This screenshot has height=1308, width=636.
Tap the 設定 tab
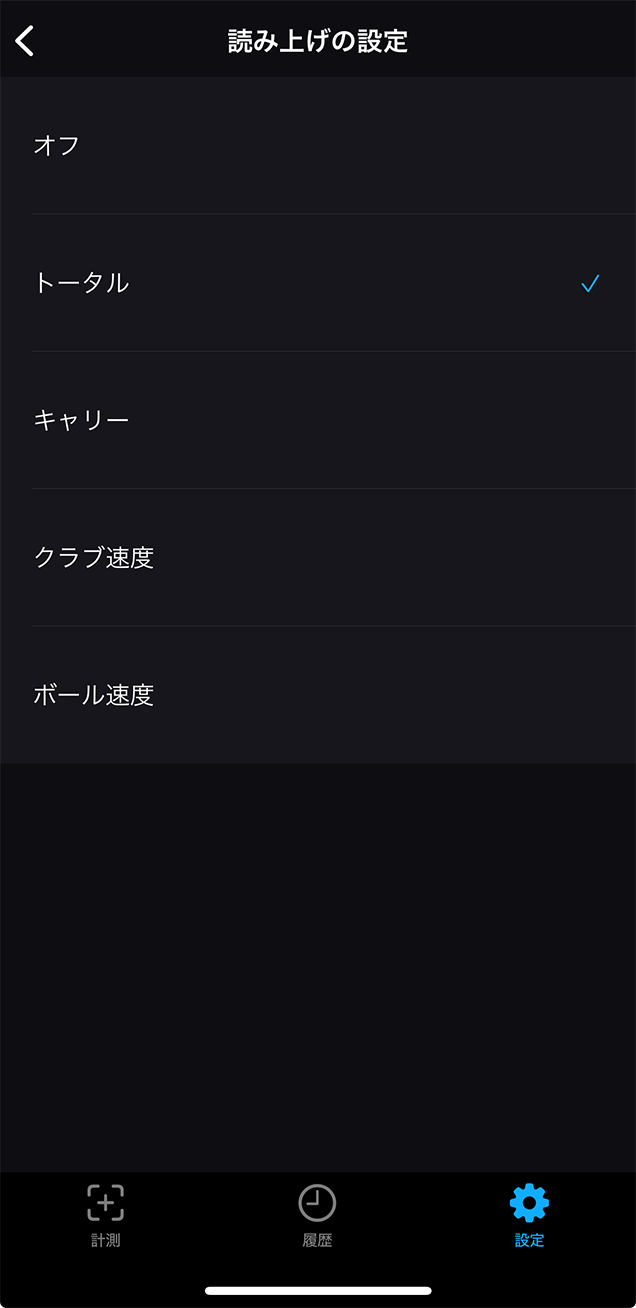[x=529, y=1216]
